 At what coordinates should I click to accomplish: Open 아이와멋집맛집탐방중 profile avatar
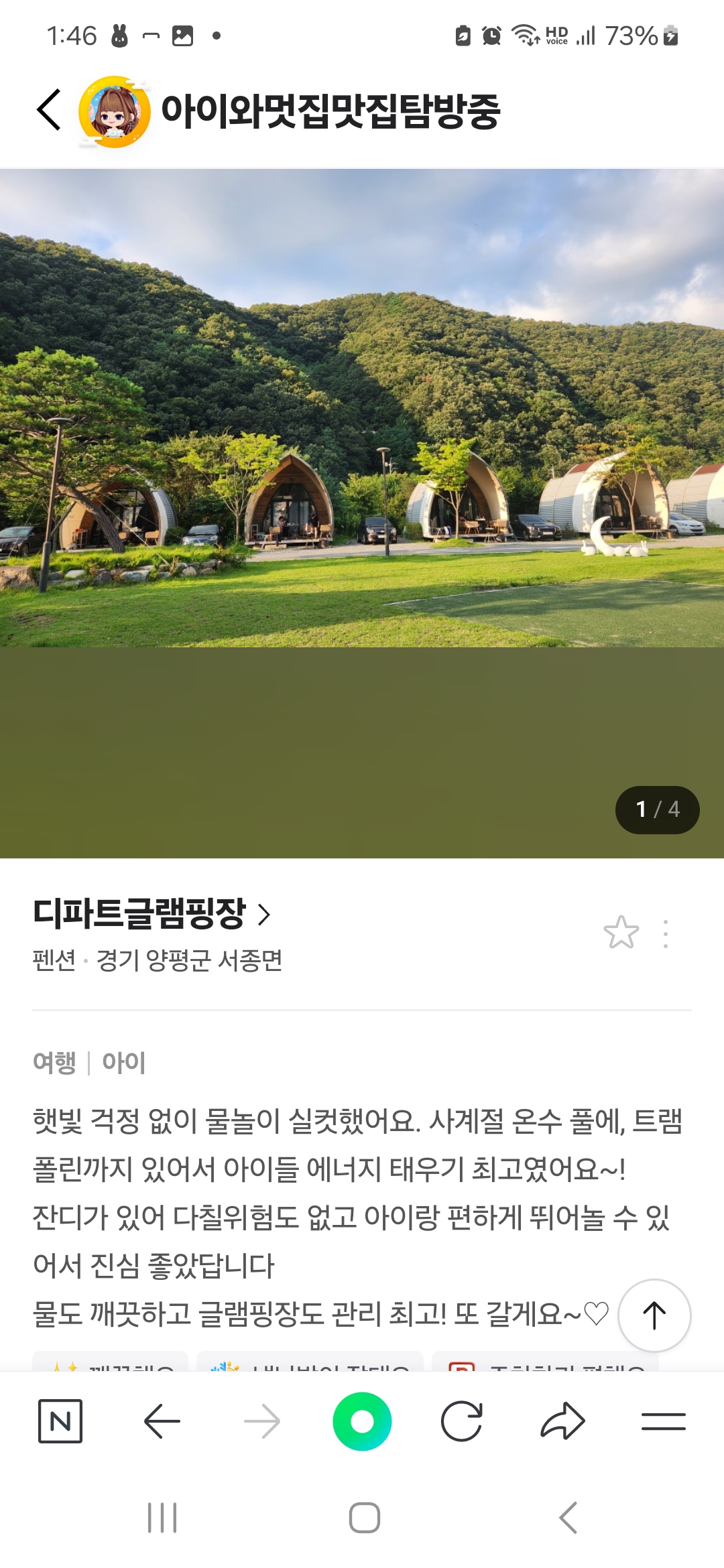coord(115,111)
